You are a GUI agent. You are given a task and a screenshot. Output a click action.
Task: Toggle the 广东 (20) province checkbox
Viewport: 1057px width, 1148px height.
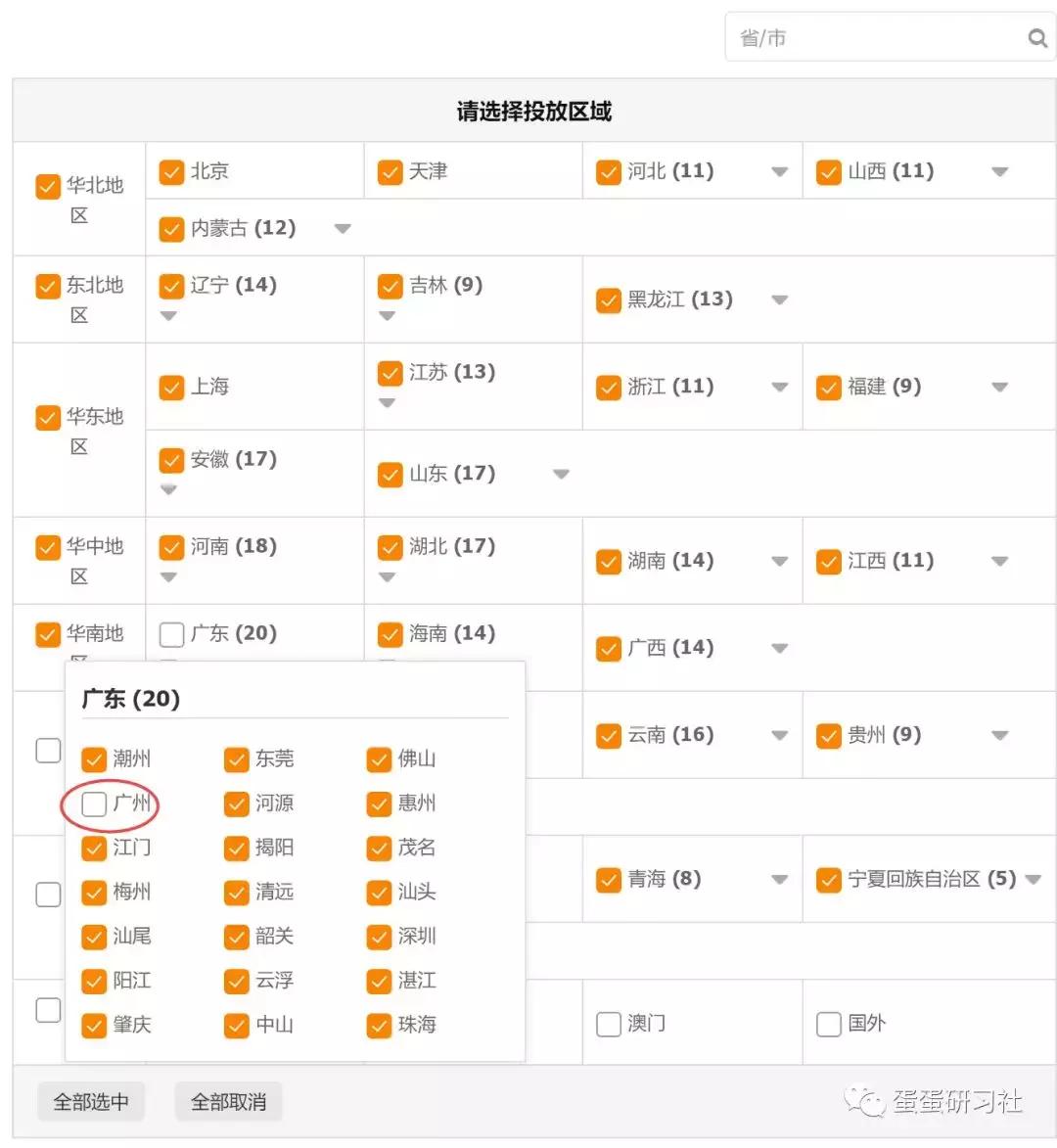pos(171,634)
